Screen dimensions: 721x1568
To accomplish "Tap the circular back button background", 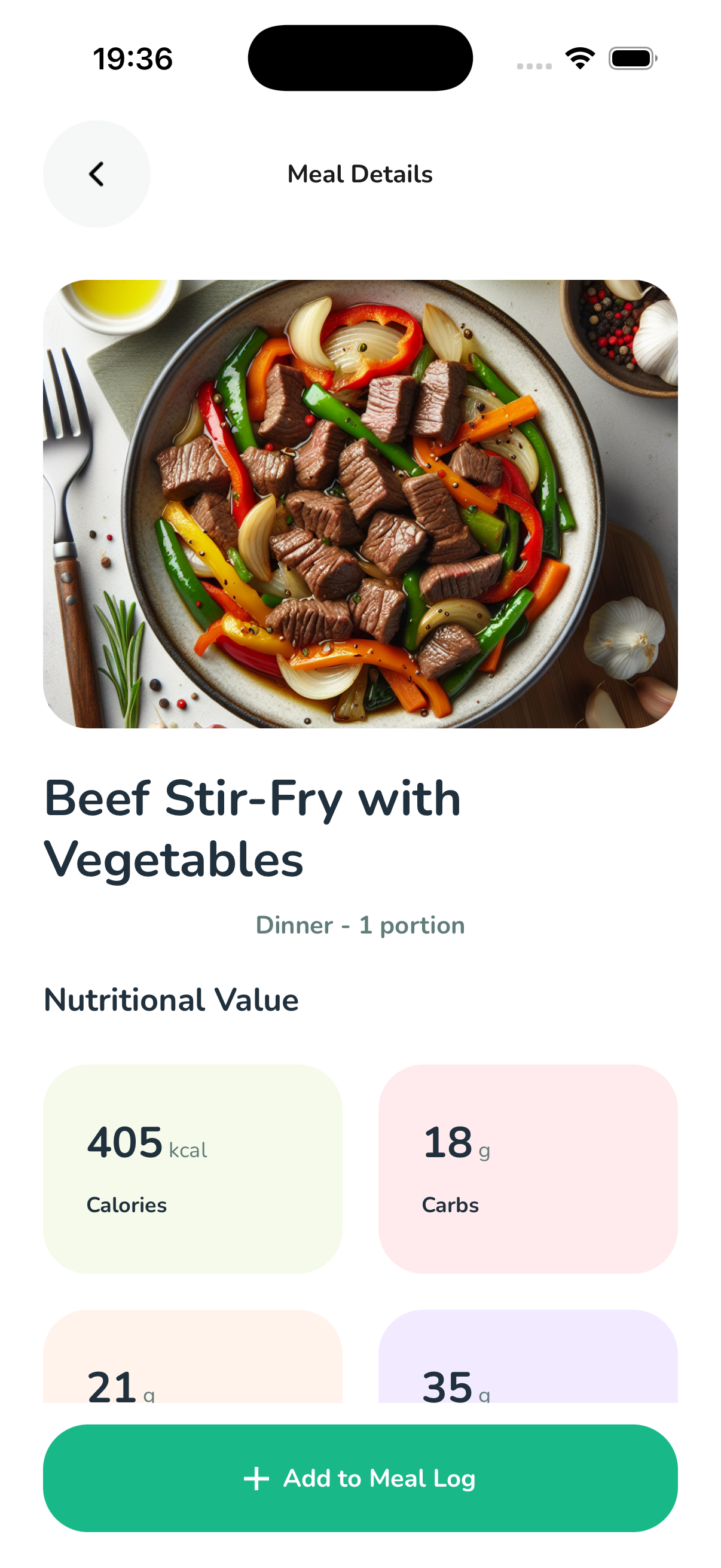I will [x=97, y=175].
